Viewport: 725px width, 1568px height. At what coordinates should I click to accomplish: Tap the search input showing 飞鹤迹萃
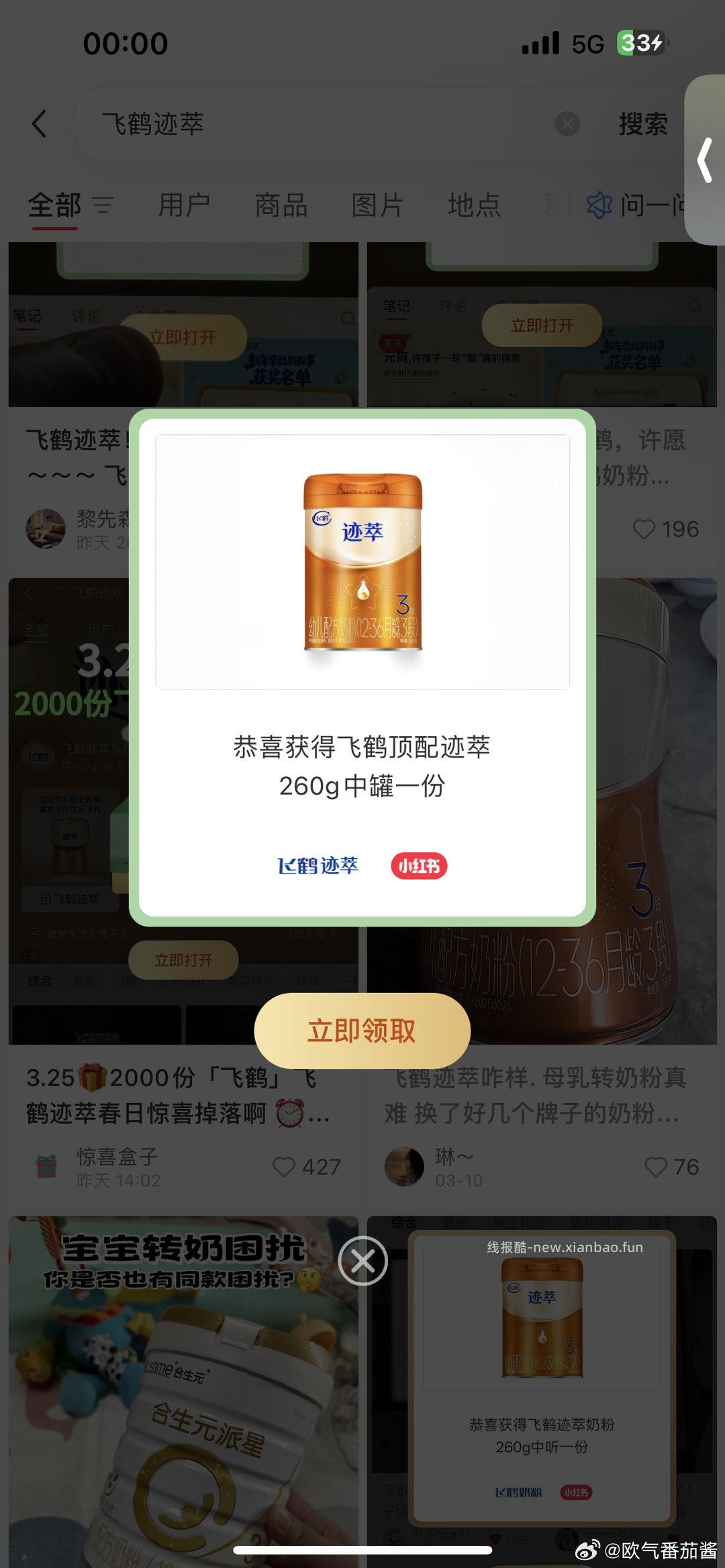pos(269,123)
